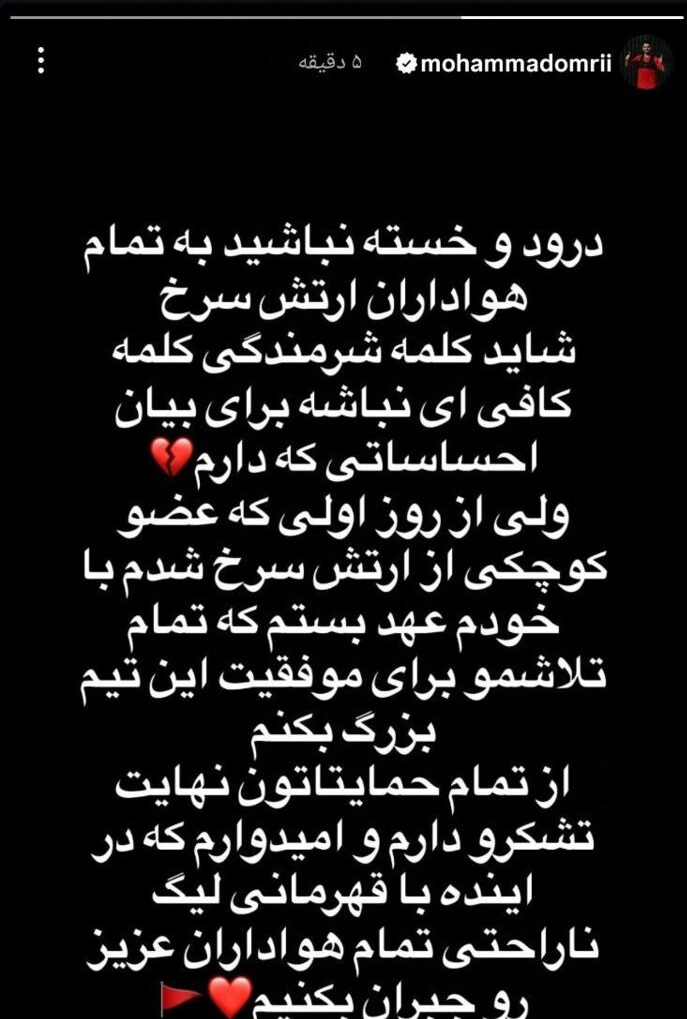Open mohammadomrii's profile picture

click(647, 62)
